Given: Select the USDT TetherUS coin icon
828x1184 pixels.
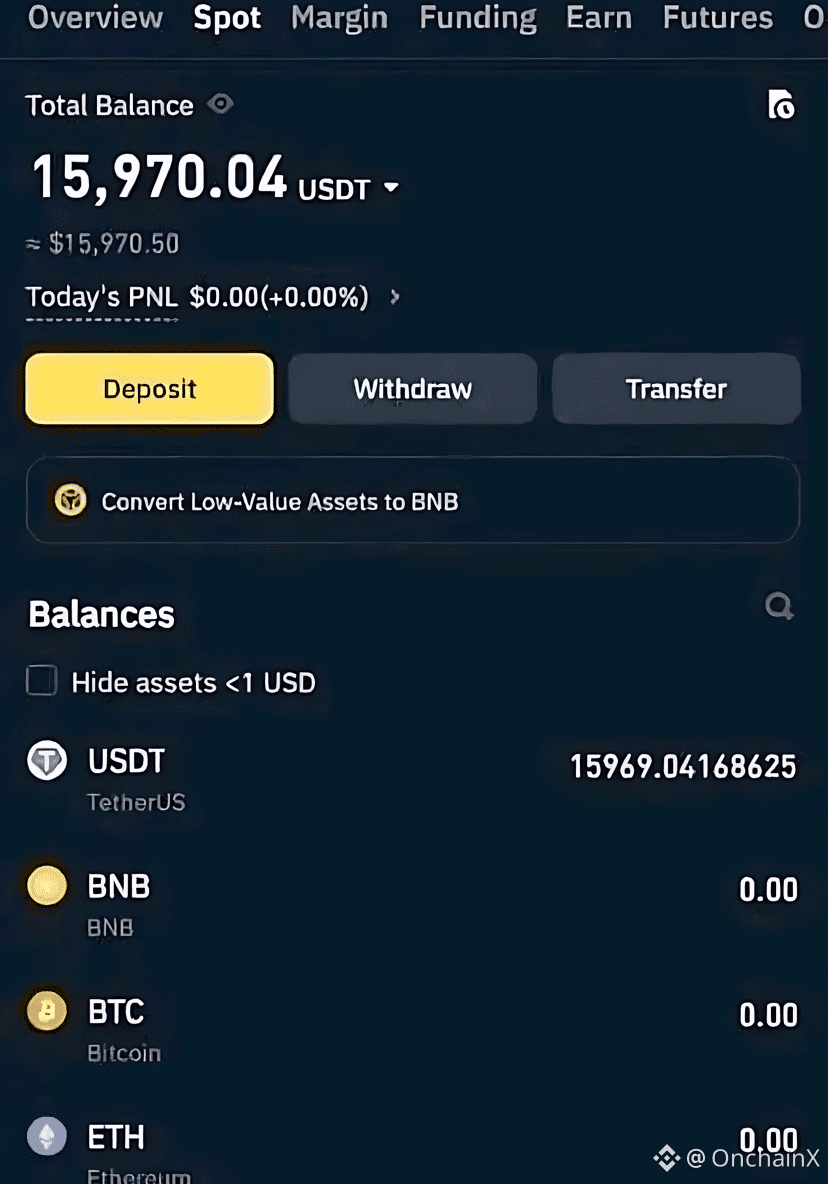Looking at the screenshot, I should tap(44, 761).
